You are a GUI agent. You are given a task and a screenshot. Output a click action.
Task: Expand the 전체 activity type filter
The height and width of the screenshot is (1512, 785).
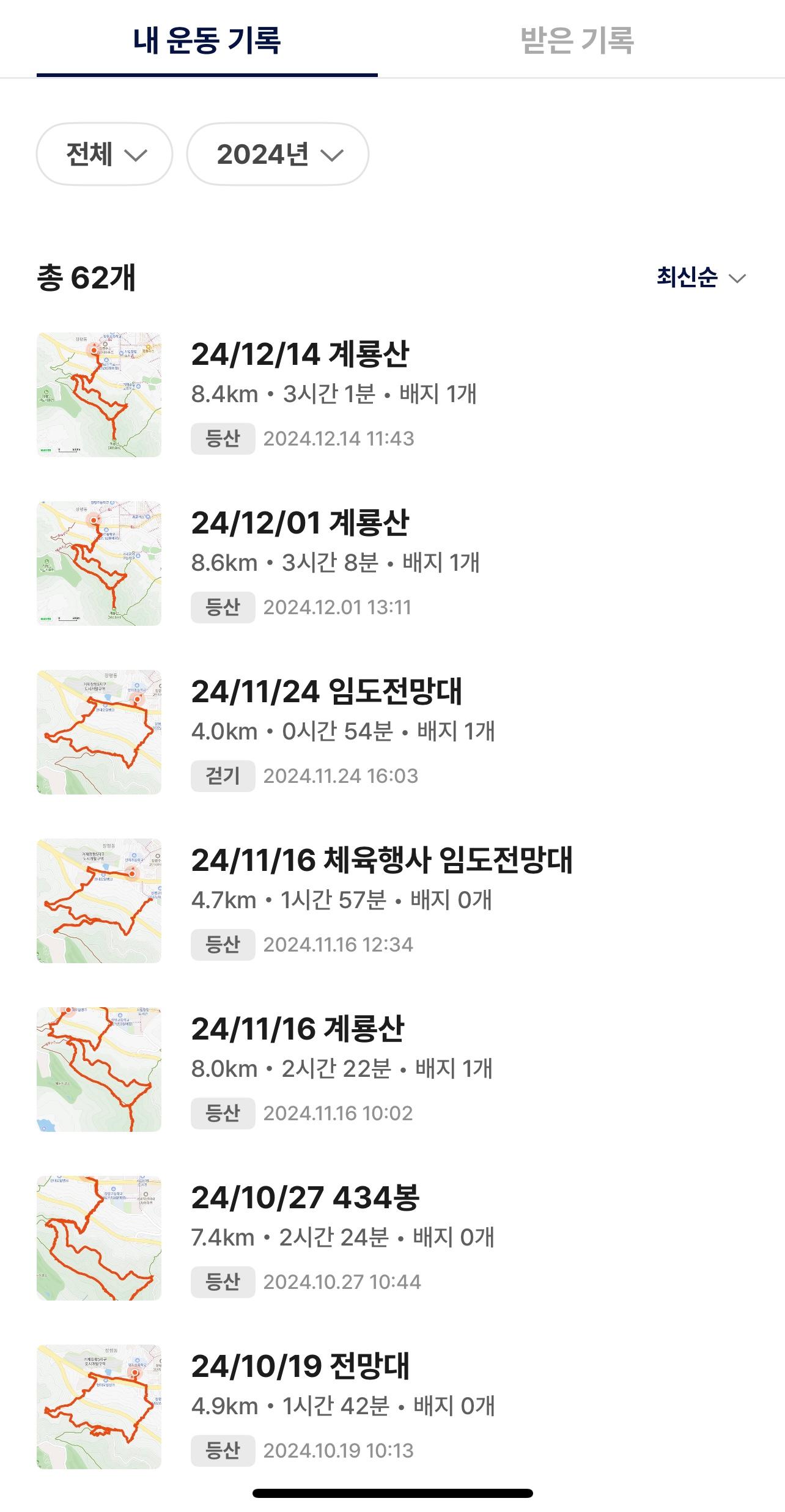point(105,154)
